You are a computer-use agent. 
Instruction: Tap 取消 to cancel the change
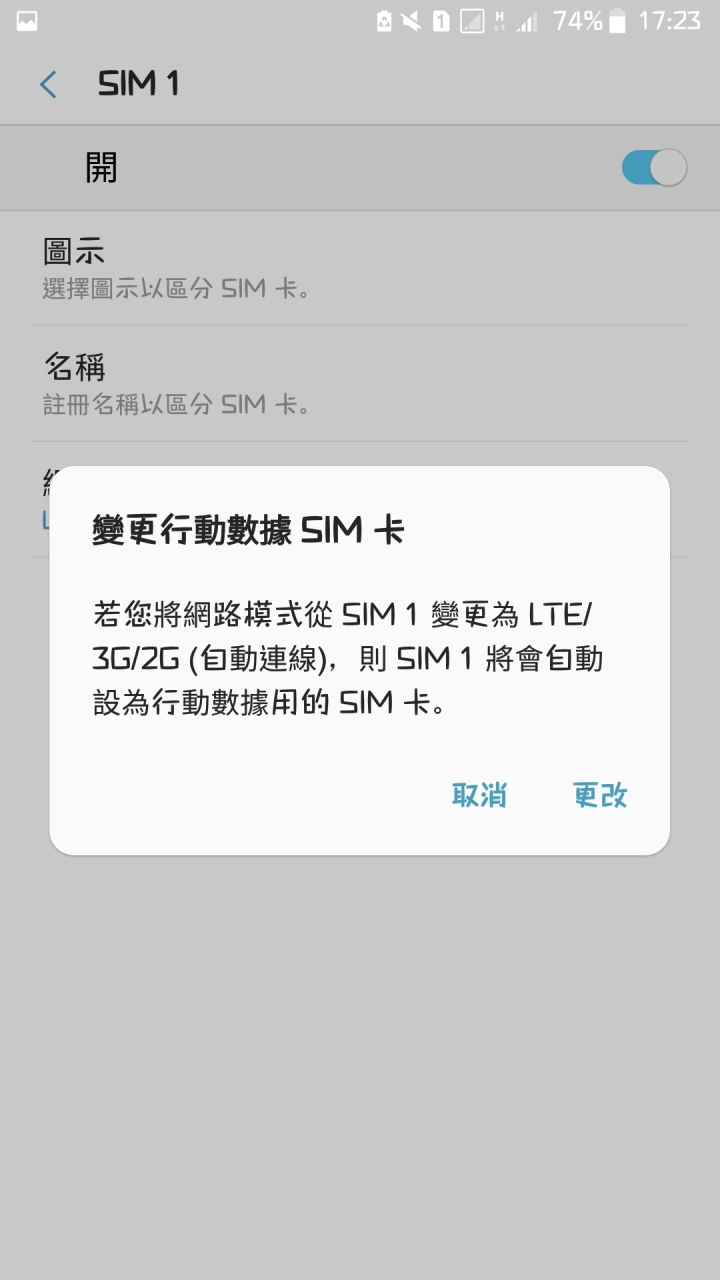point(479,795)
